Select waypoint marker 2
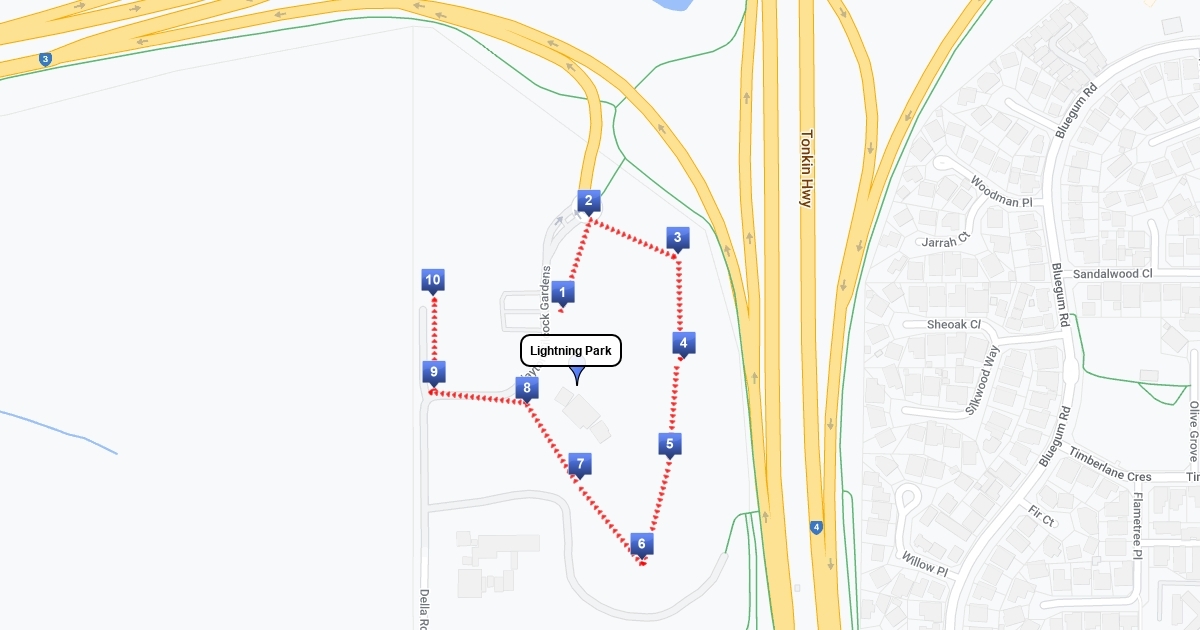This screenshot has width=1200, height=630. pyautogui.click(x=589, y=201)
